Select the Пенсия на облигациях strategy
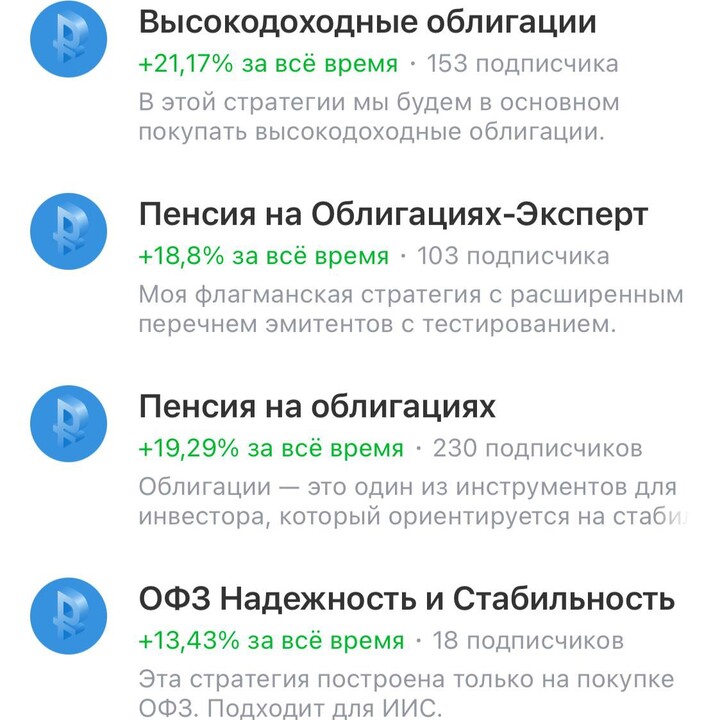The height and width of the screenshot is (720, 720). (317, 406)
